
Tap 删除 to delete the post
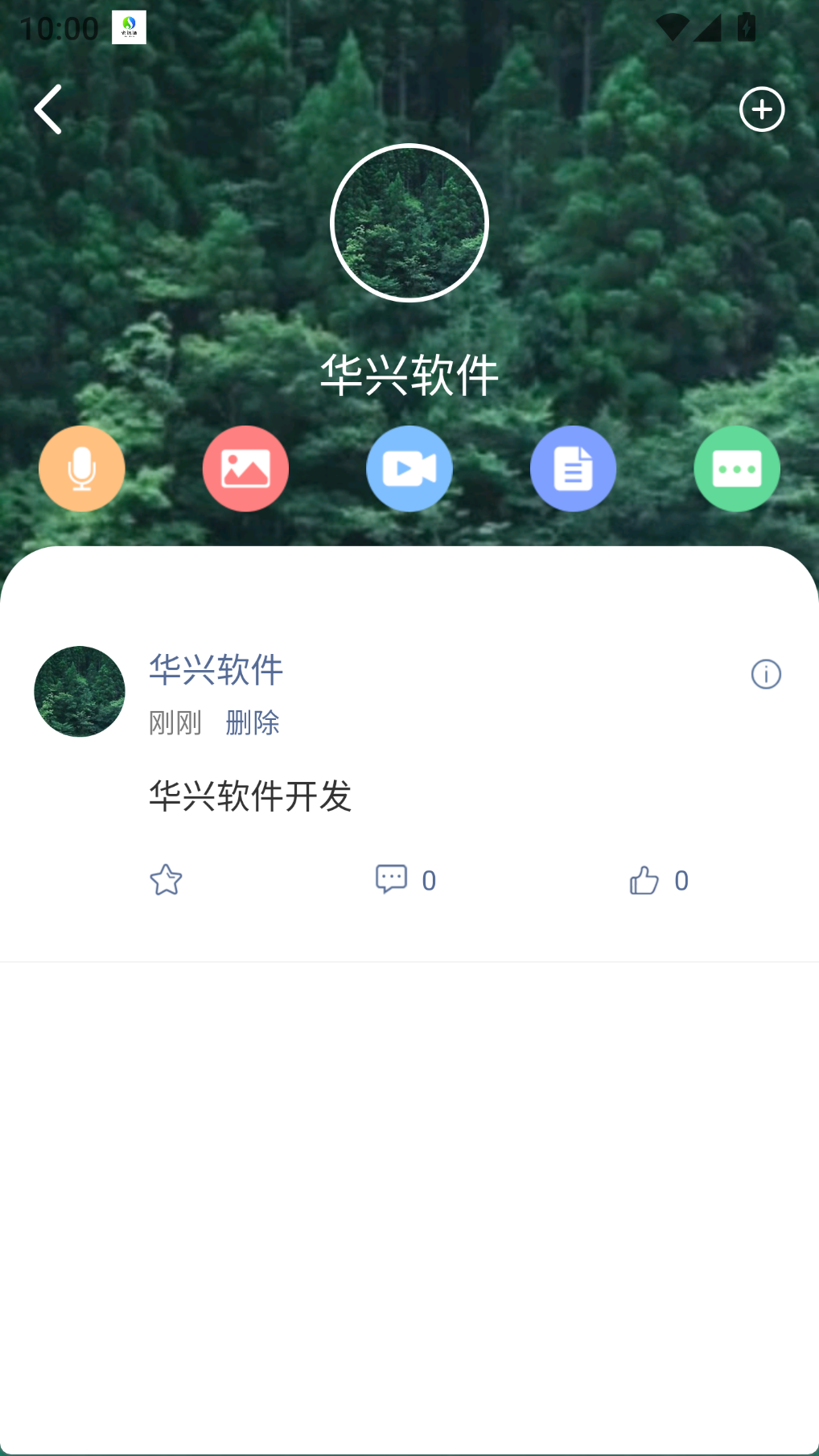253,722
